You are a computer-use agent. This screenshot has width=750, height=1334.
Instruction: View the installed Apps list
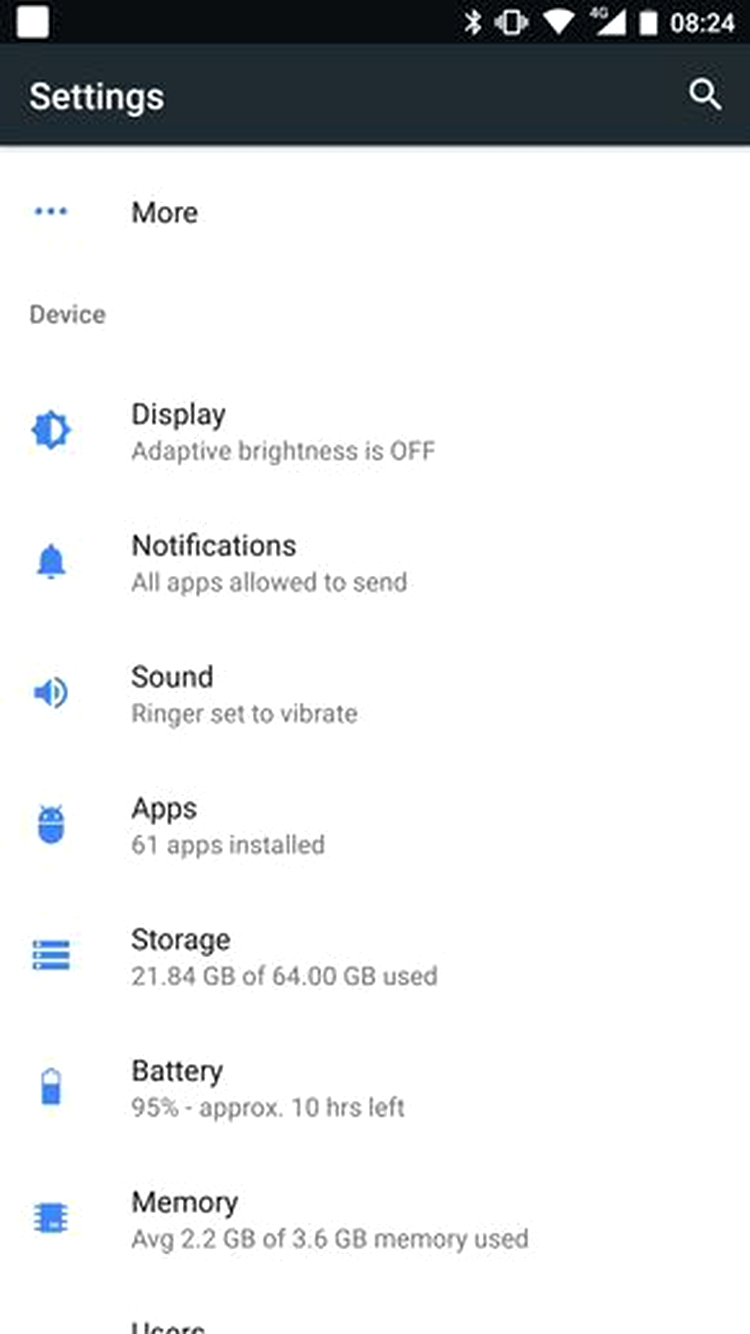(375, 826)
